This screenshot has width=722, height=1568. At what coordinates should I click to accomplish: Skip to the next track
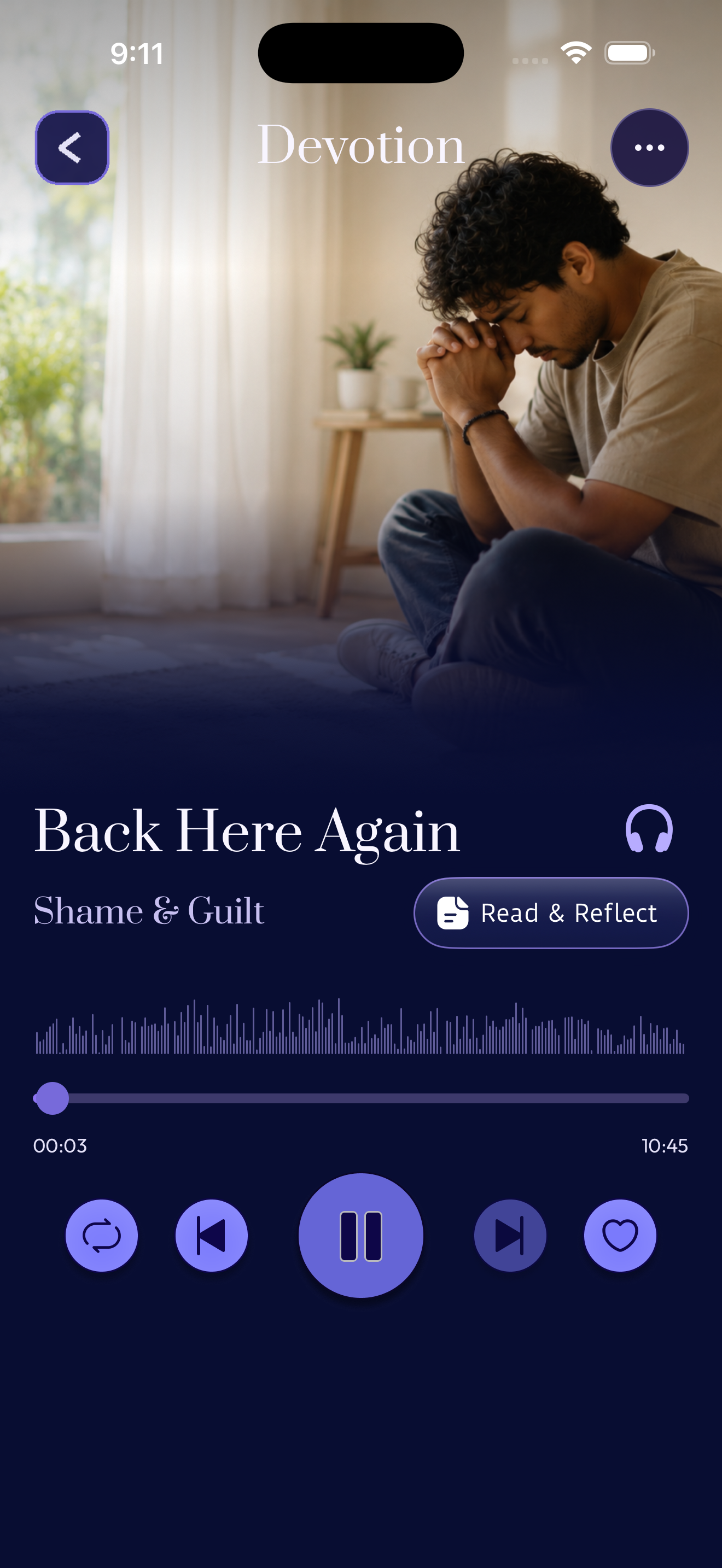pyautogui.click(x=510, y=1235)
